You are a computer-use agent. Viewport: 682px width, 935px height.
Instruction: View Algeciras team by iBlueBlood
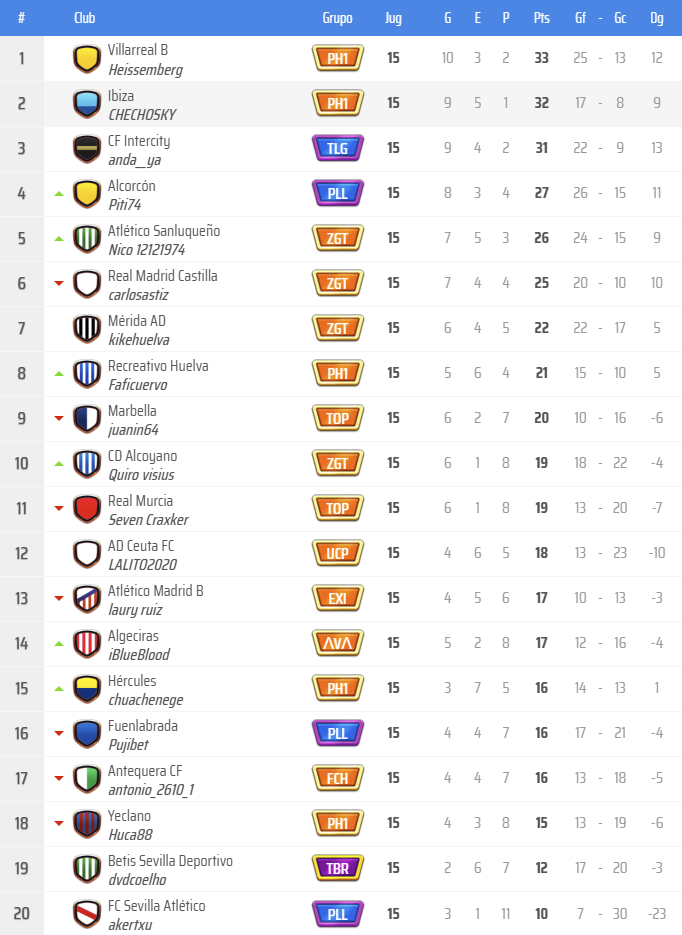[133, 636]
